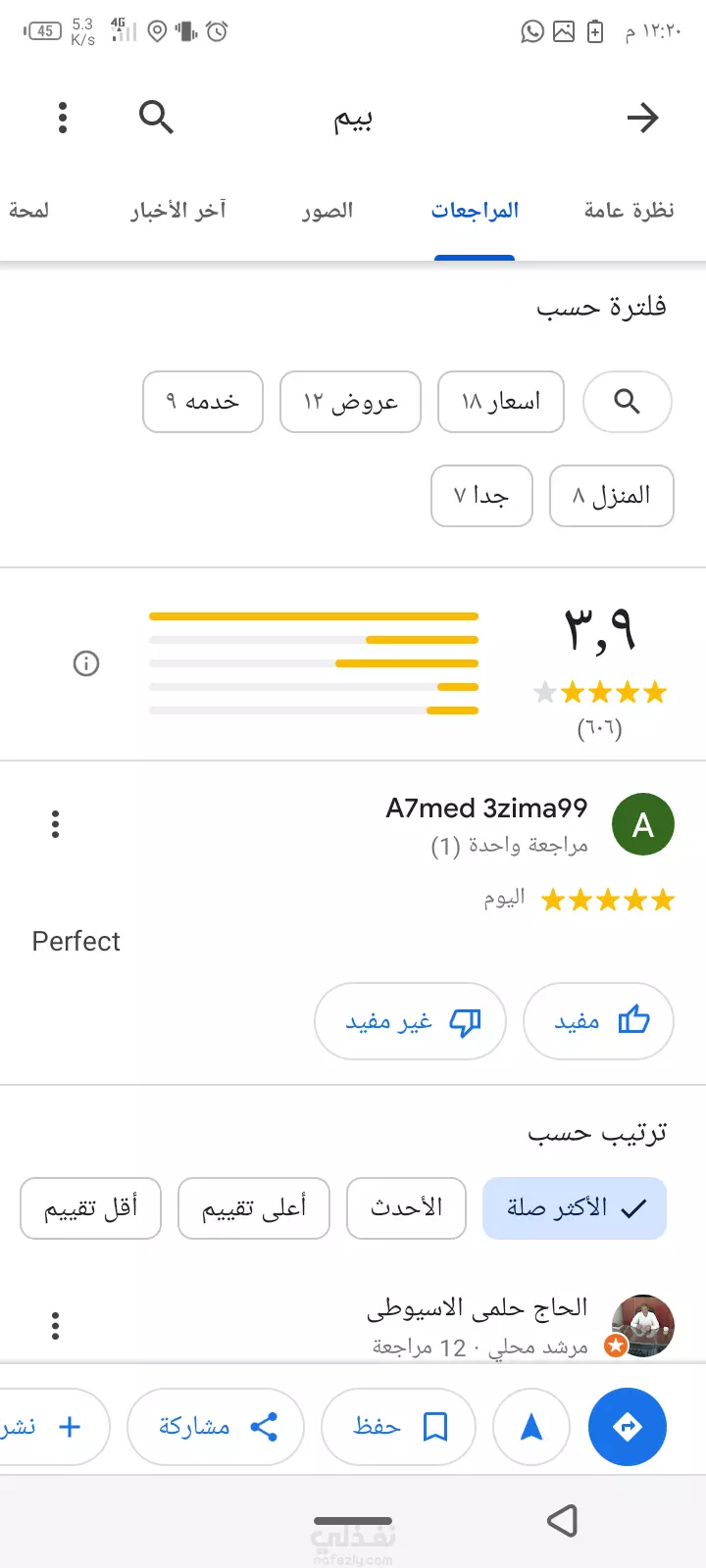This screenshot has height=1568, width=706.
Task: Sort reviews by الأحدث
Action: tap(406, 1208)
